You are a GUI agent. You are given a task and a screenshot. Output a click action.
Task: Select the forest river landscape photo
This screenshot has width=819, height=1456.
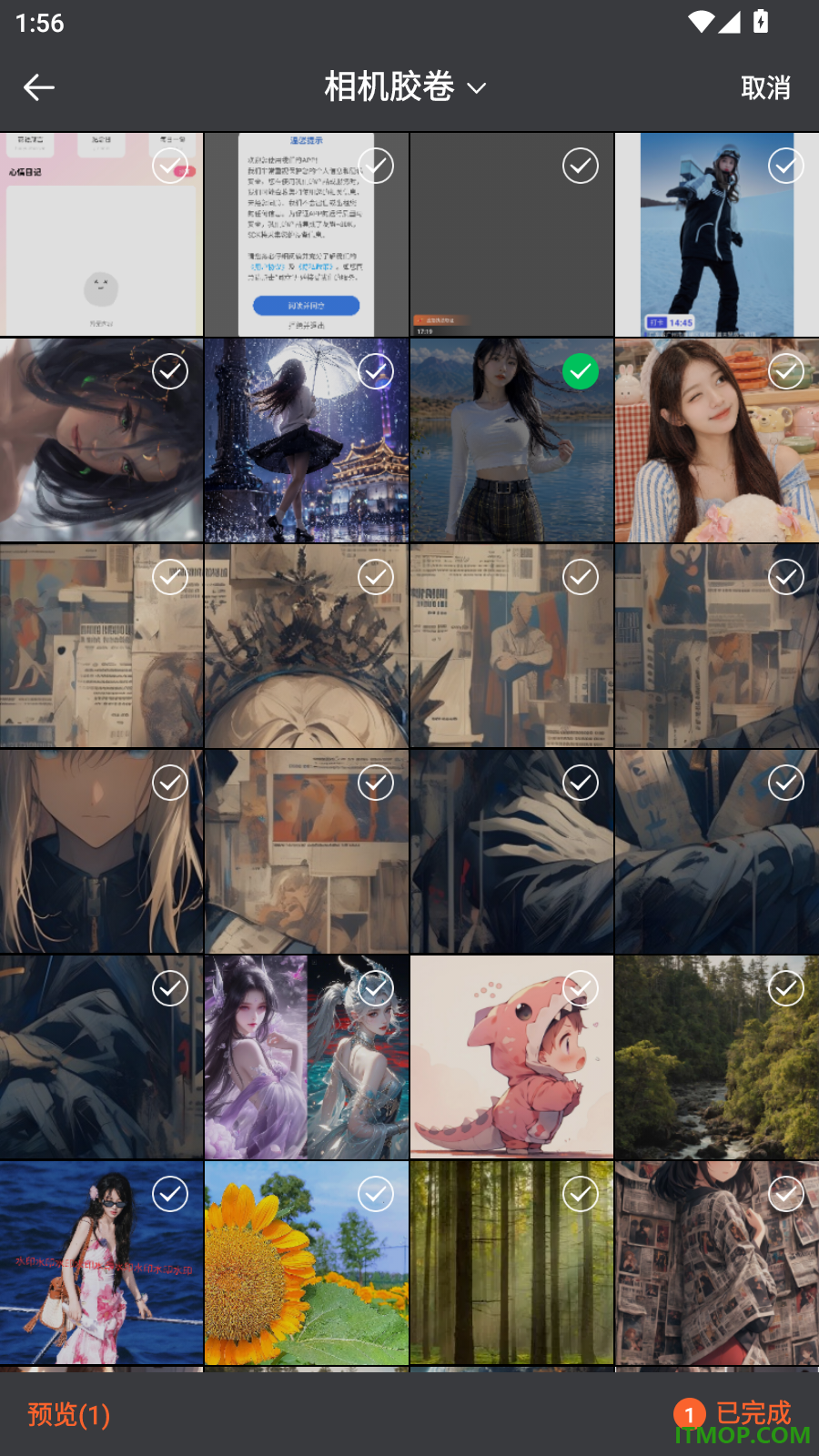[x=786, y=988]
